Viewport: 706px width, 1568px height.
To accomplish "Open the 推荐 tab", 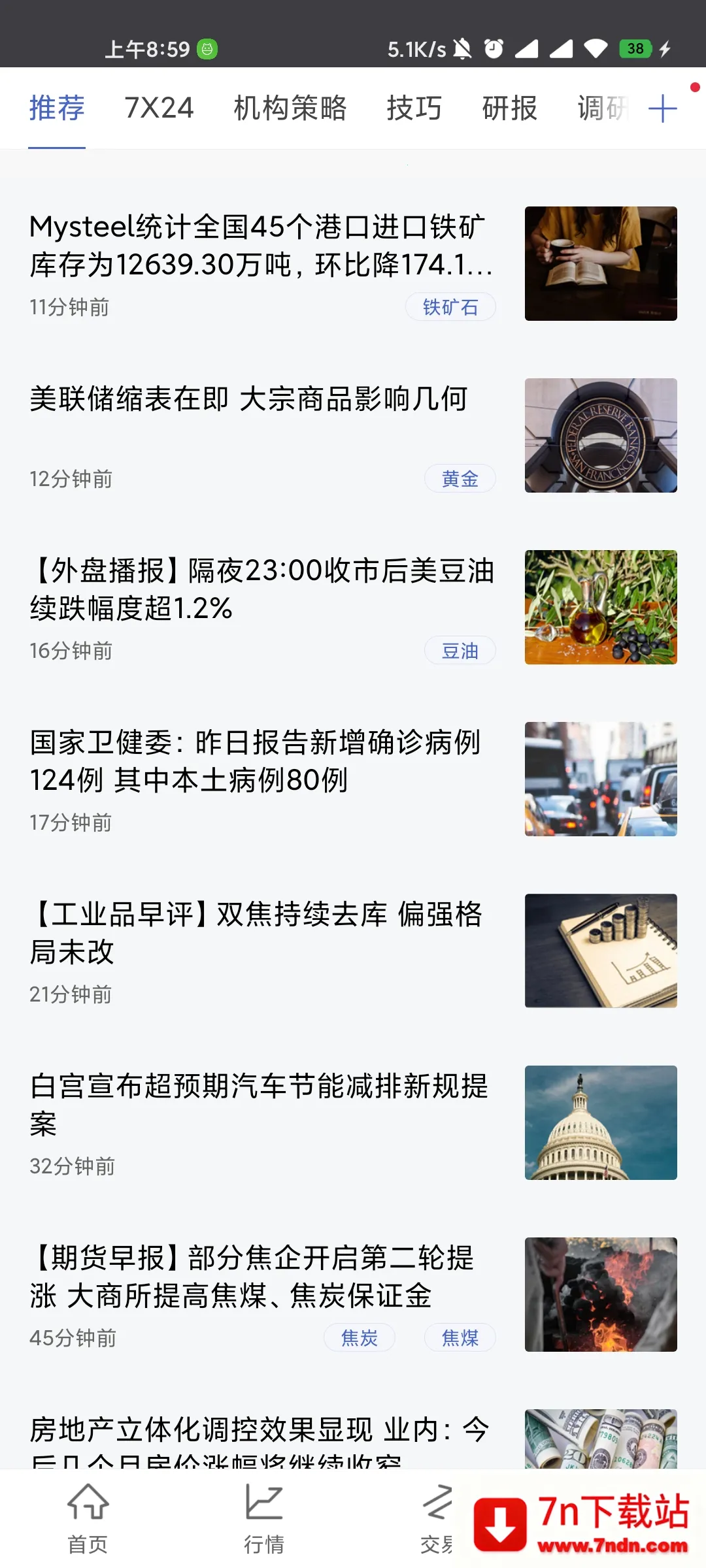I will pyautogui.click(x=57, y=108).
